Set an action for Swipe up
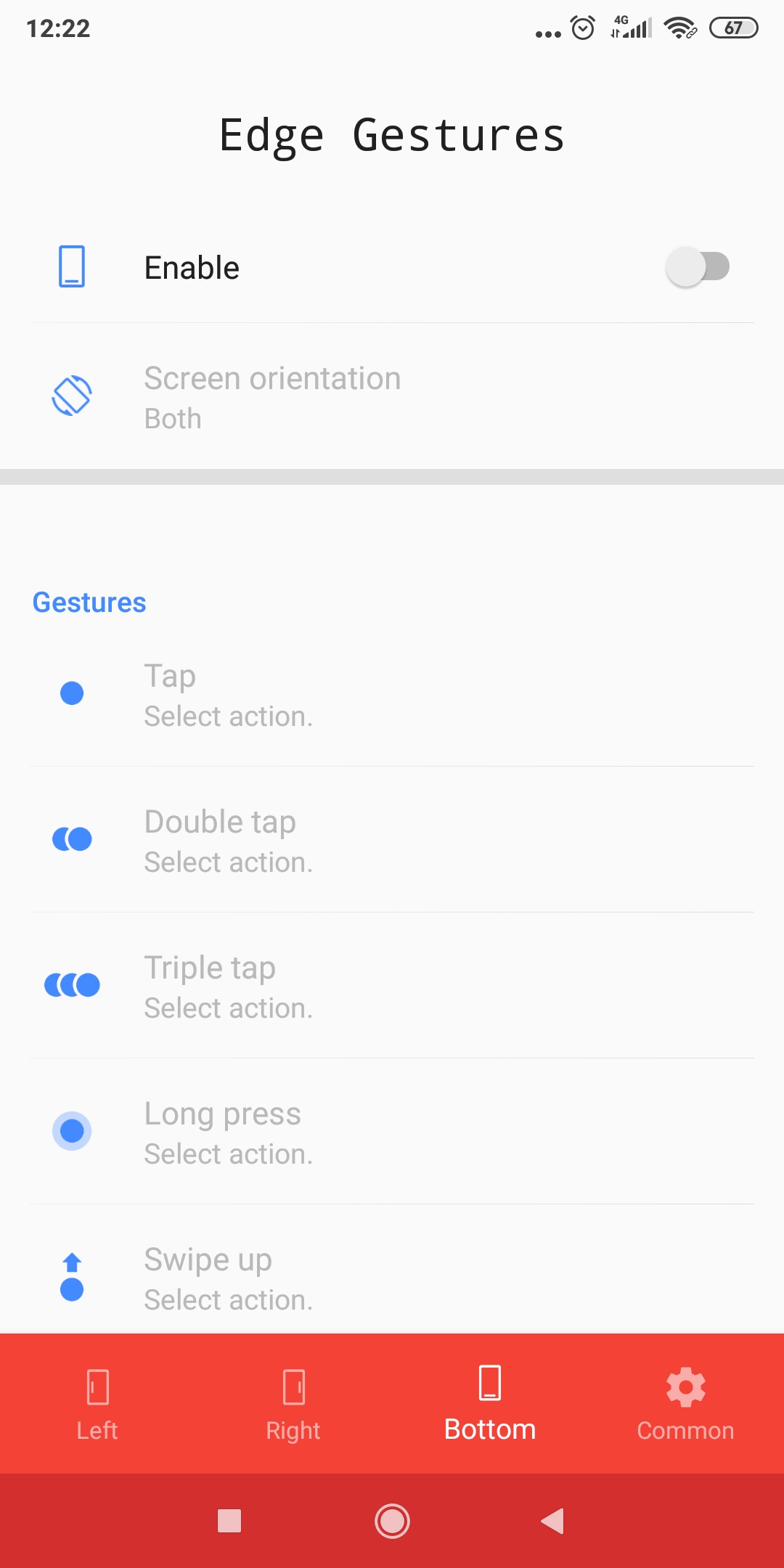This screenshot has height=1568, width=784. (x=392, y=1270)
